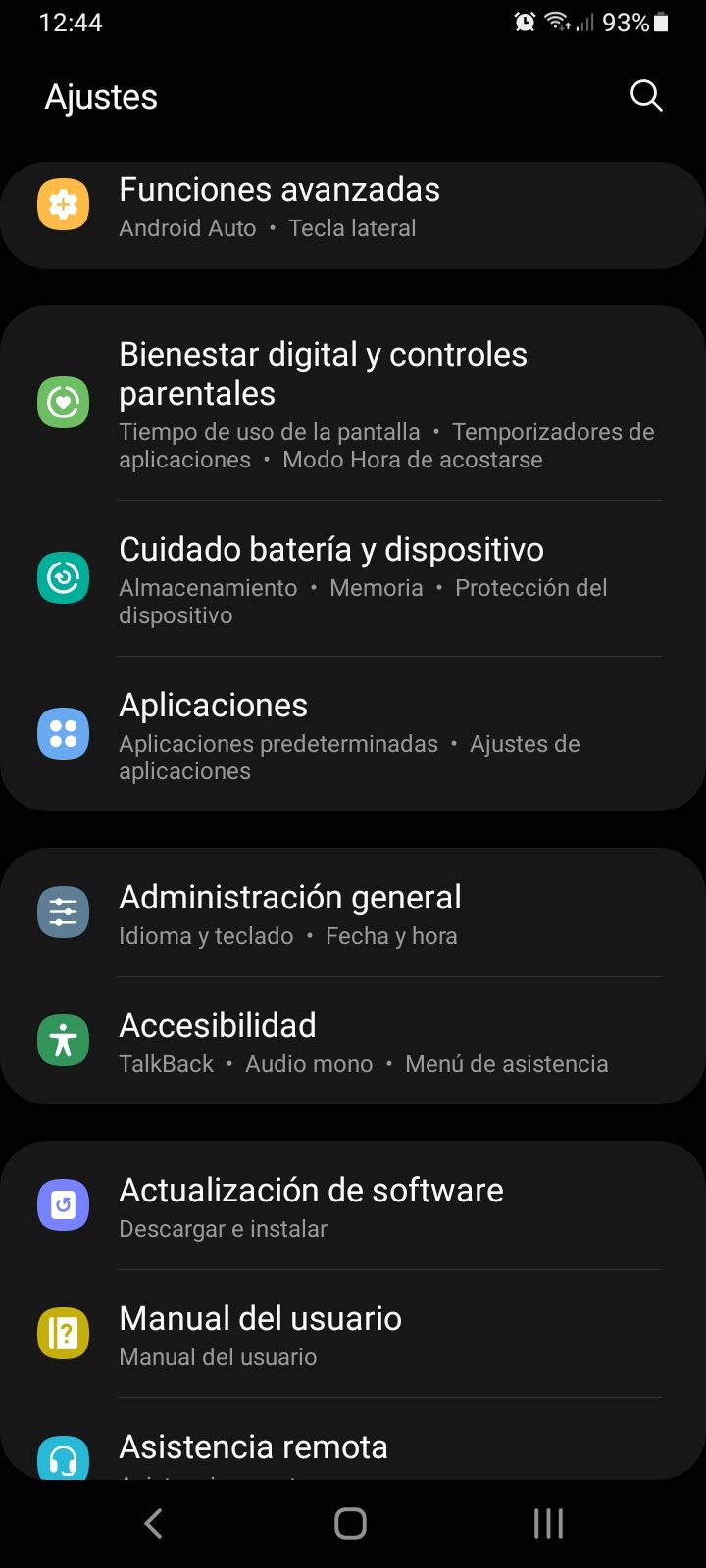Image resolution: width=706 pixels, height=1568 pixels.
Task: Select the Cuidado batería y dispositivo icon
Action: [x=63, y=577]
